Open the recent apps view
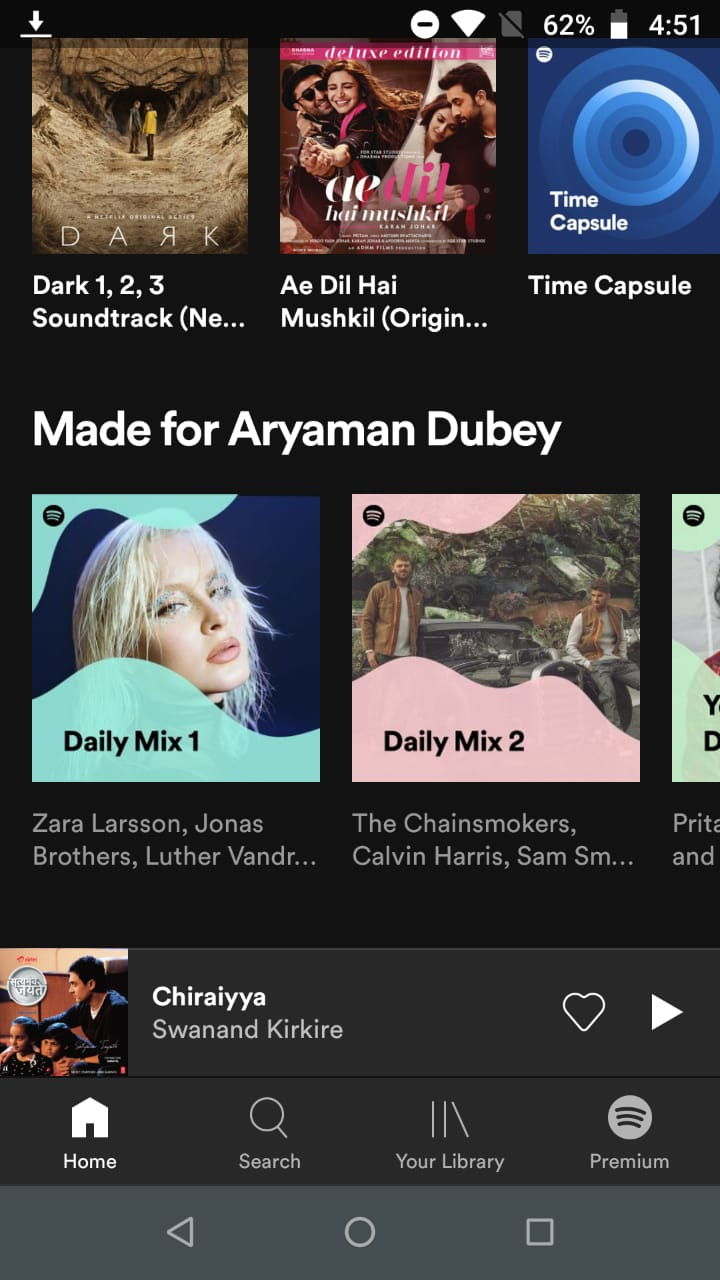This screenshot has height=1280, width=720. click(540, 1232)
